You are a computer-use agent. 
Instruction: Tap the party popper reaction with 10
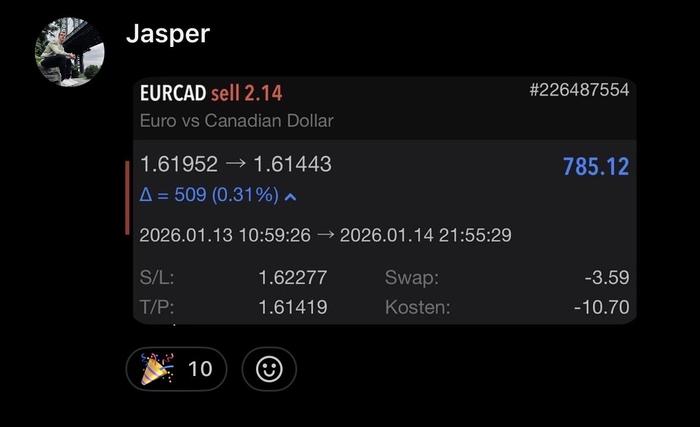pyautogui.click(x=176, y=369)
